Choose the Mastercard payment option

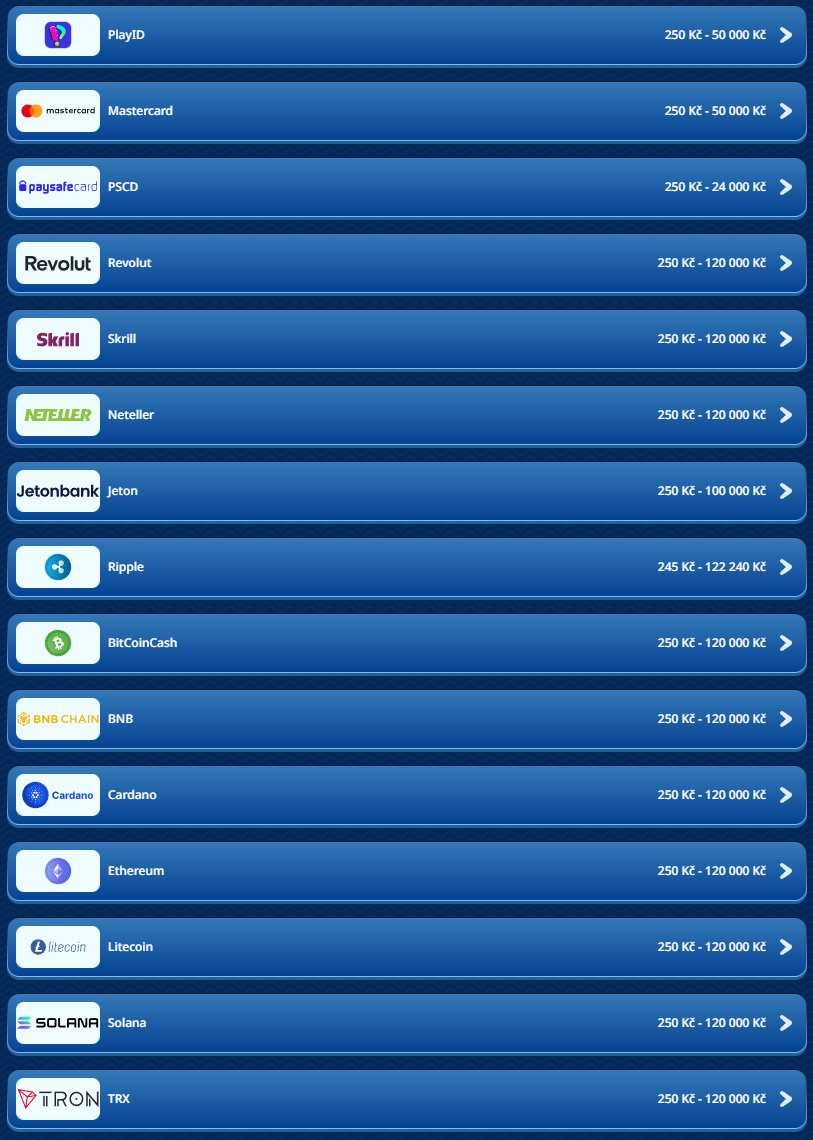406,111
